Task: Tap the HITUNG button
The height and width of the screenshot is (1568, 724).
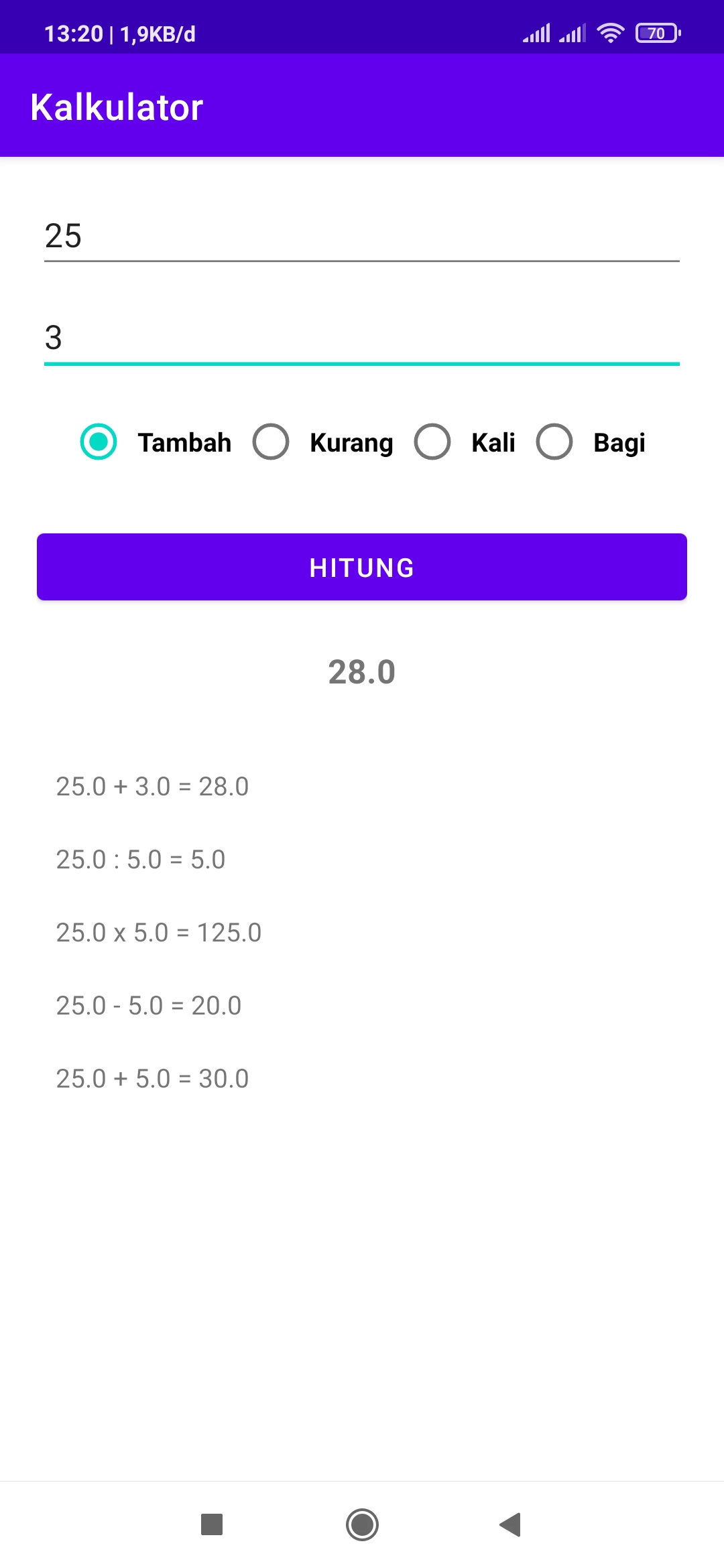Action: (362, 567)
